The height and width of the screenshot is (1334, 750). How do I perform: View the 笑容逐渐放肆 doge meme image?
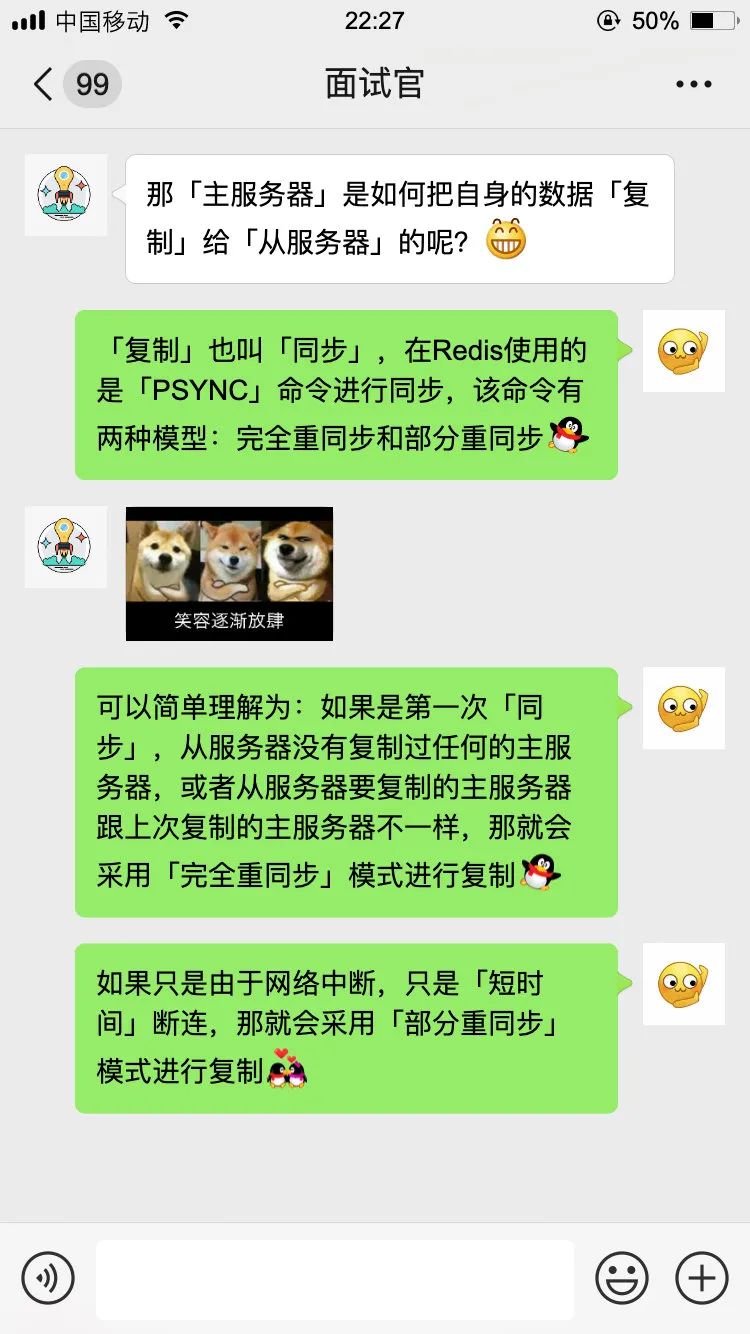pyautogui.click(x=229, y=573)
